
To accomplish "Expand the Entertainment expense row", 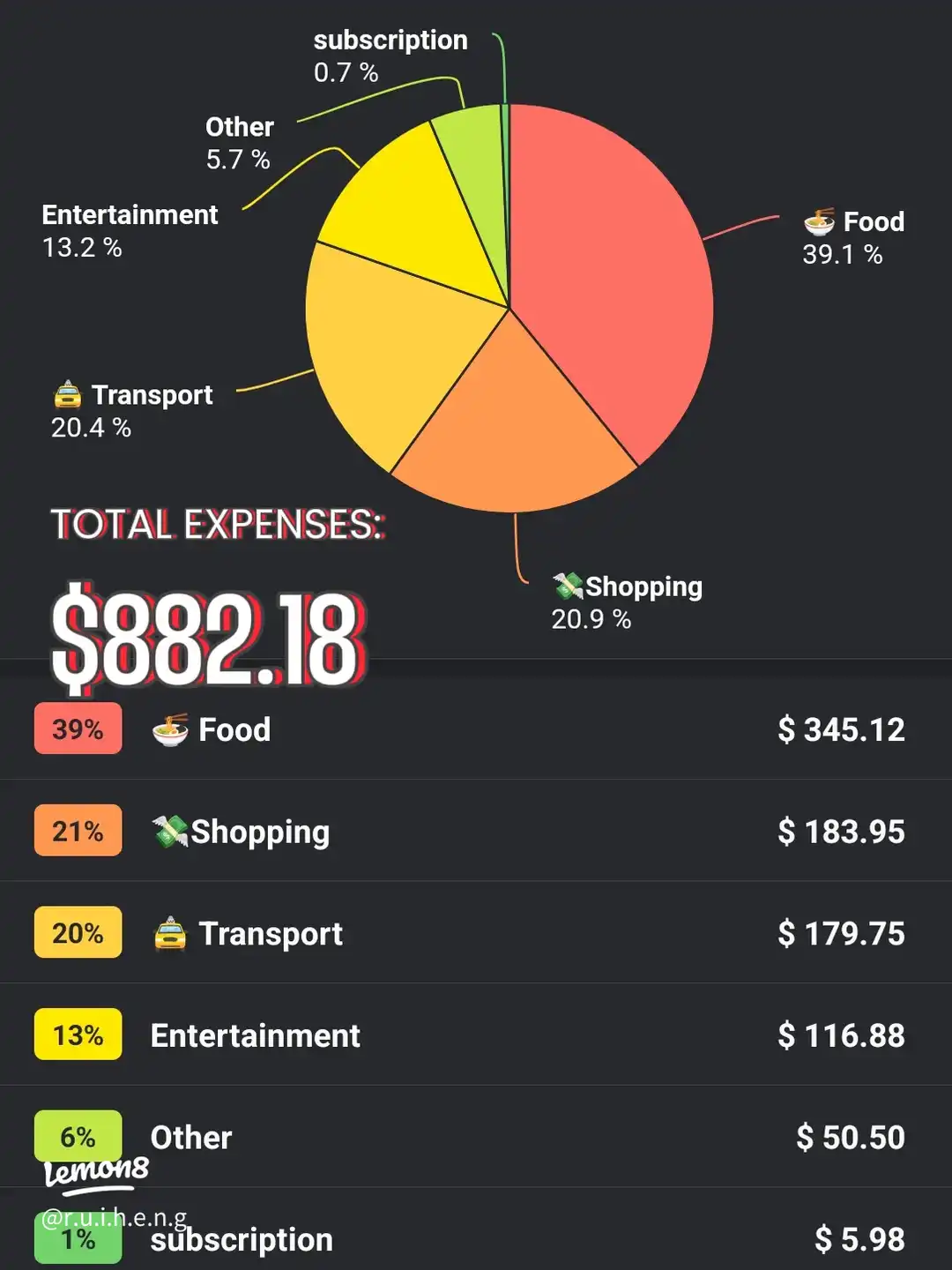I will (x=476, y=1035).
